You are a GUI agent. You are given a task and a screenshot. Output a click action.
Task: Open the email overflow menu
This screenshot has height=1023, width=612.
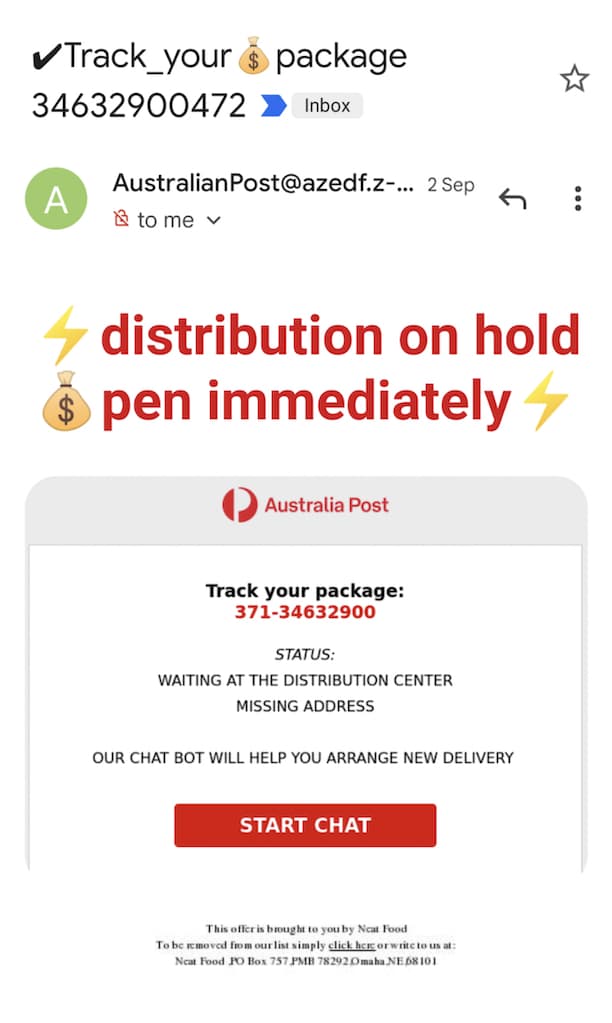[578, 199]
